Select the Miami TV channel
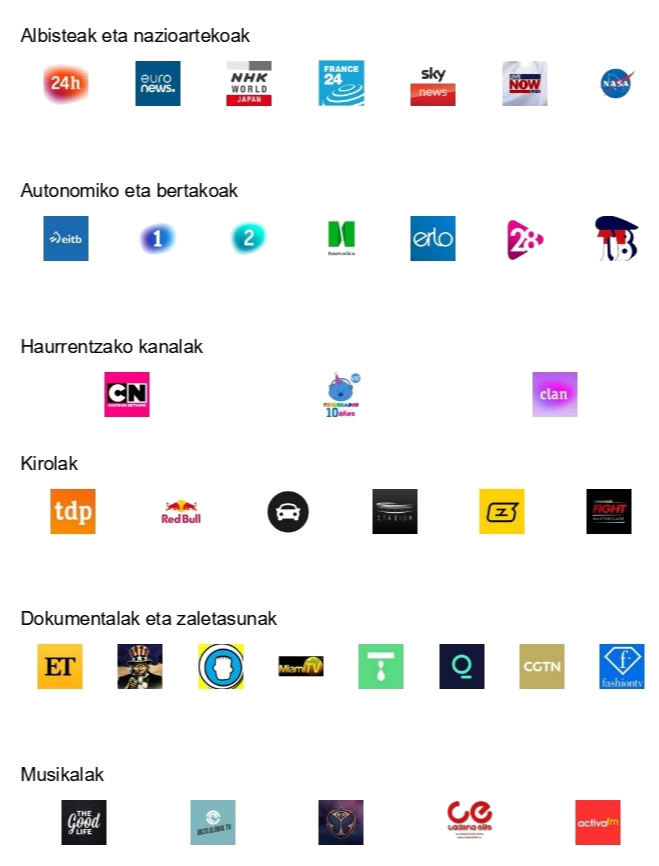The width and height of the screenshot is (659, 866). pyautogui.click(x=300, y=666)
